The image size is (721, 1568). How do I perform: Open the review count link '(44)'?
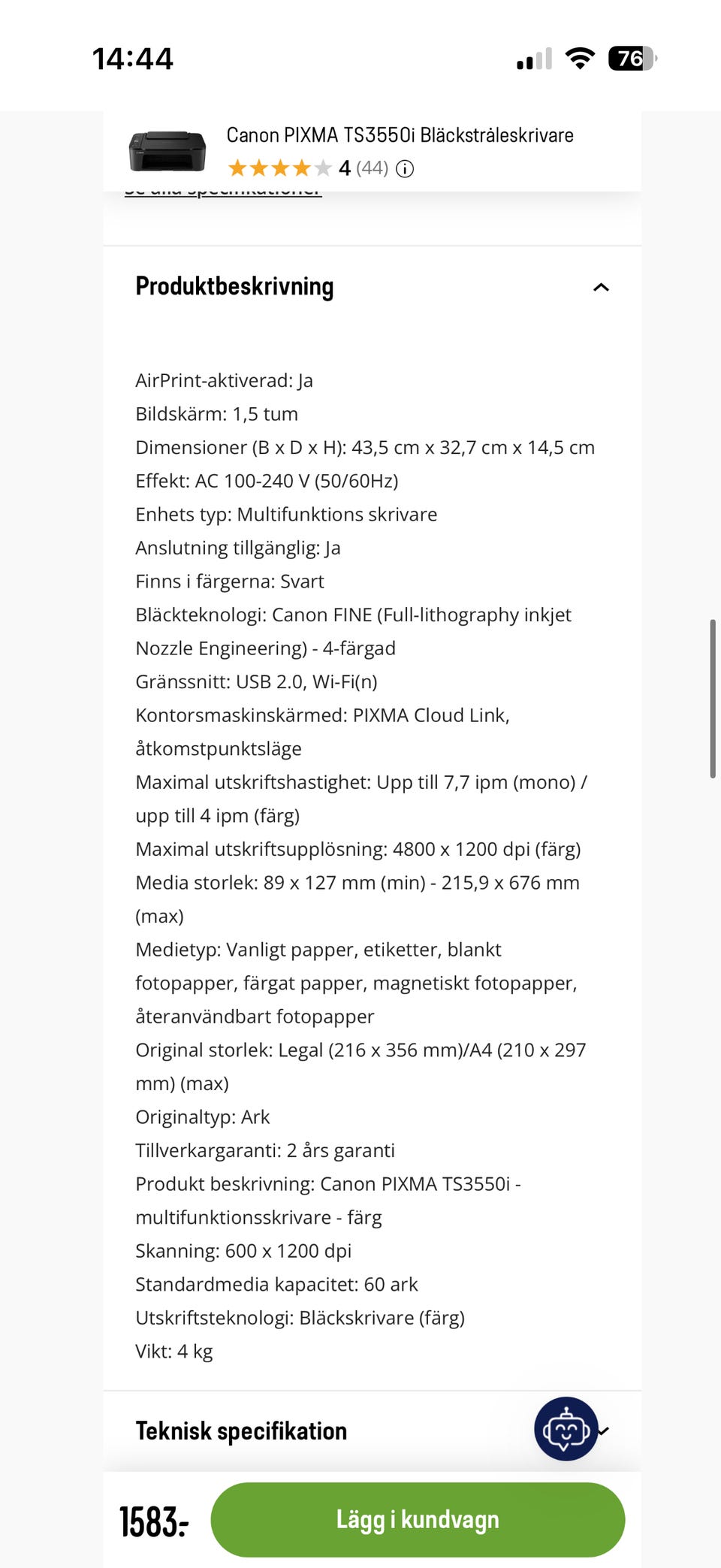click(x=371, y=168)
